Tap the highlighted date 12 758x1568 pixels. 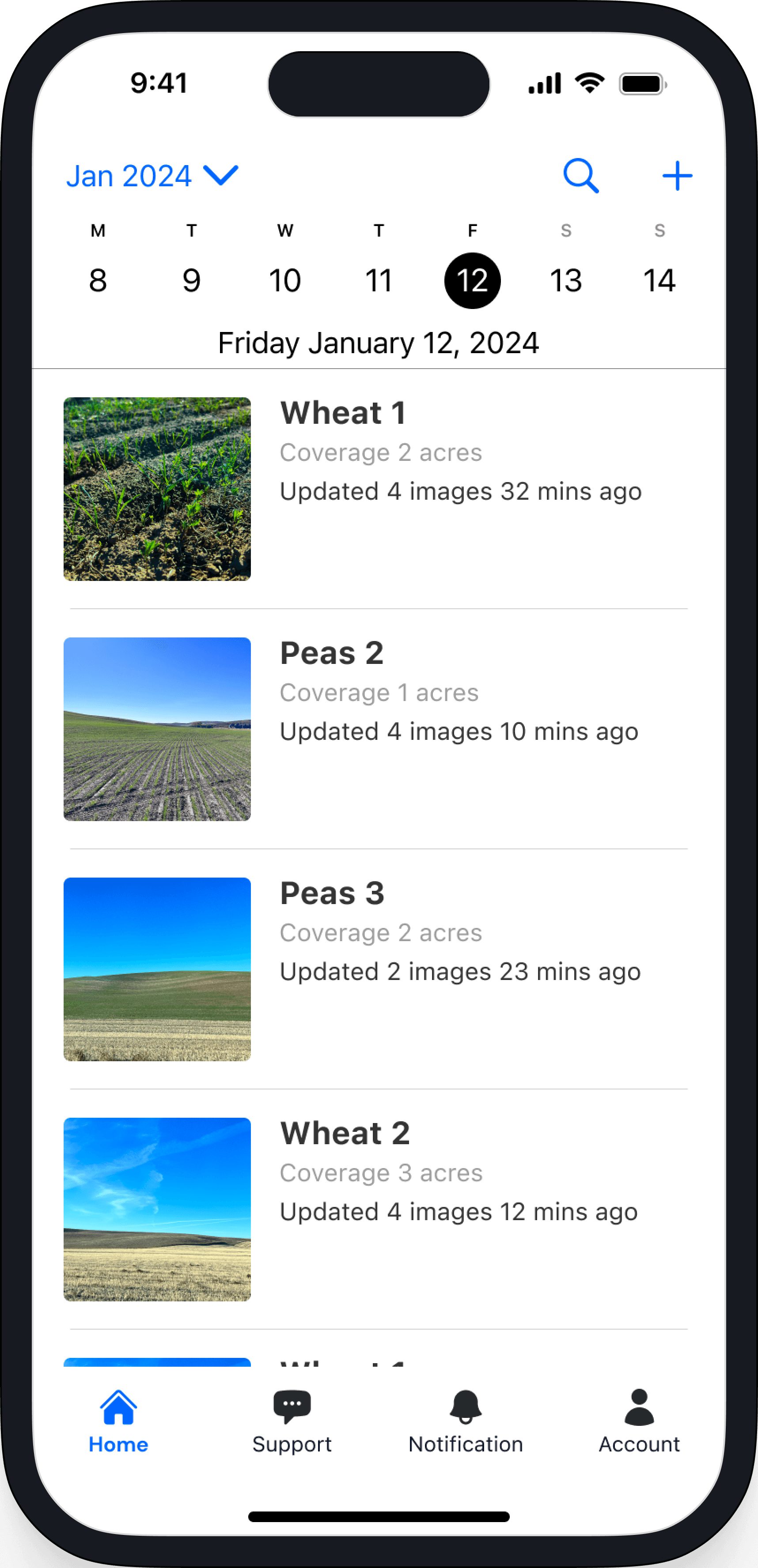pos(472,281)
